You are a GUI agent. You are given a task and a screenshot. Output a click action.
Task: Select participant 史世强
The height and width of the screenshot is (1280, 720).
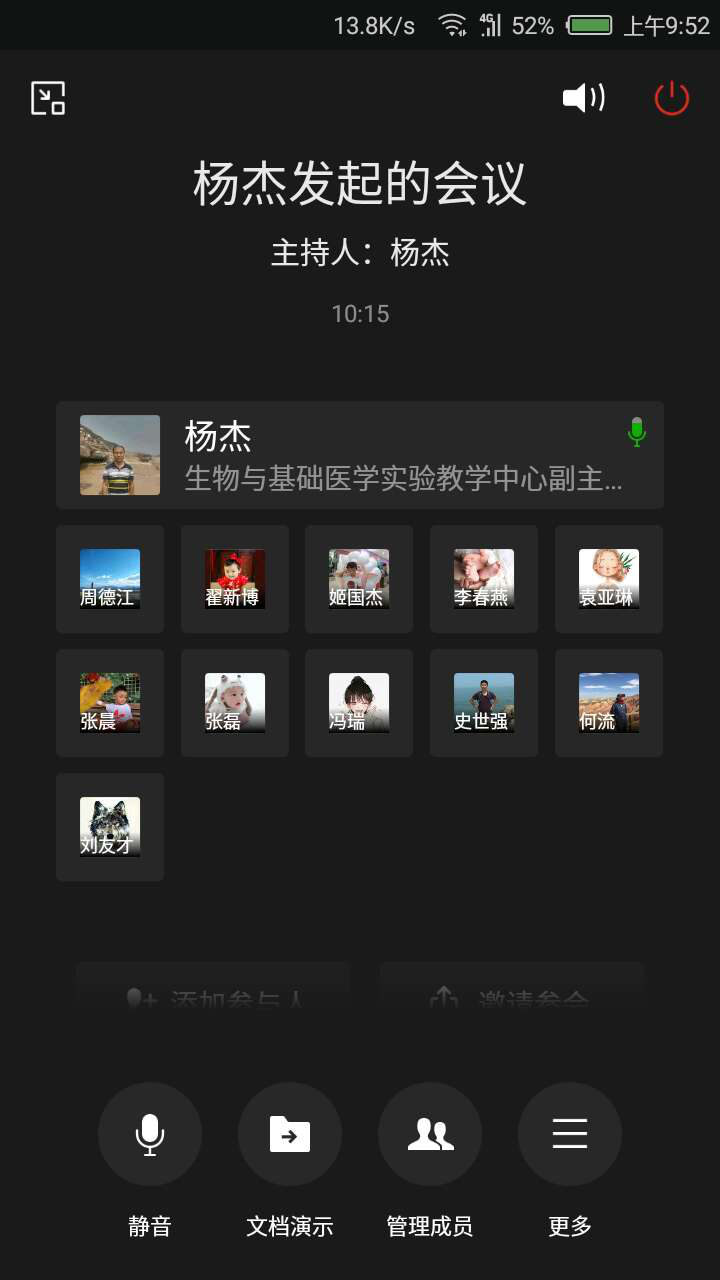click(x=484, y=703)
